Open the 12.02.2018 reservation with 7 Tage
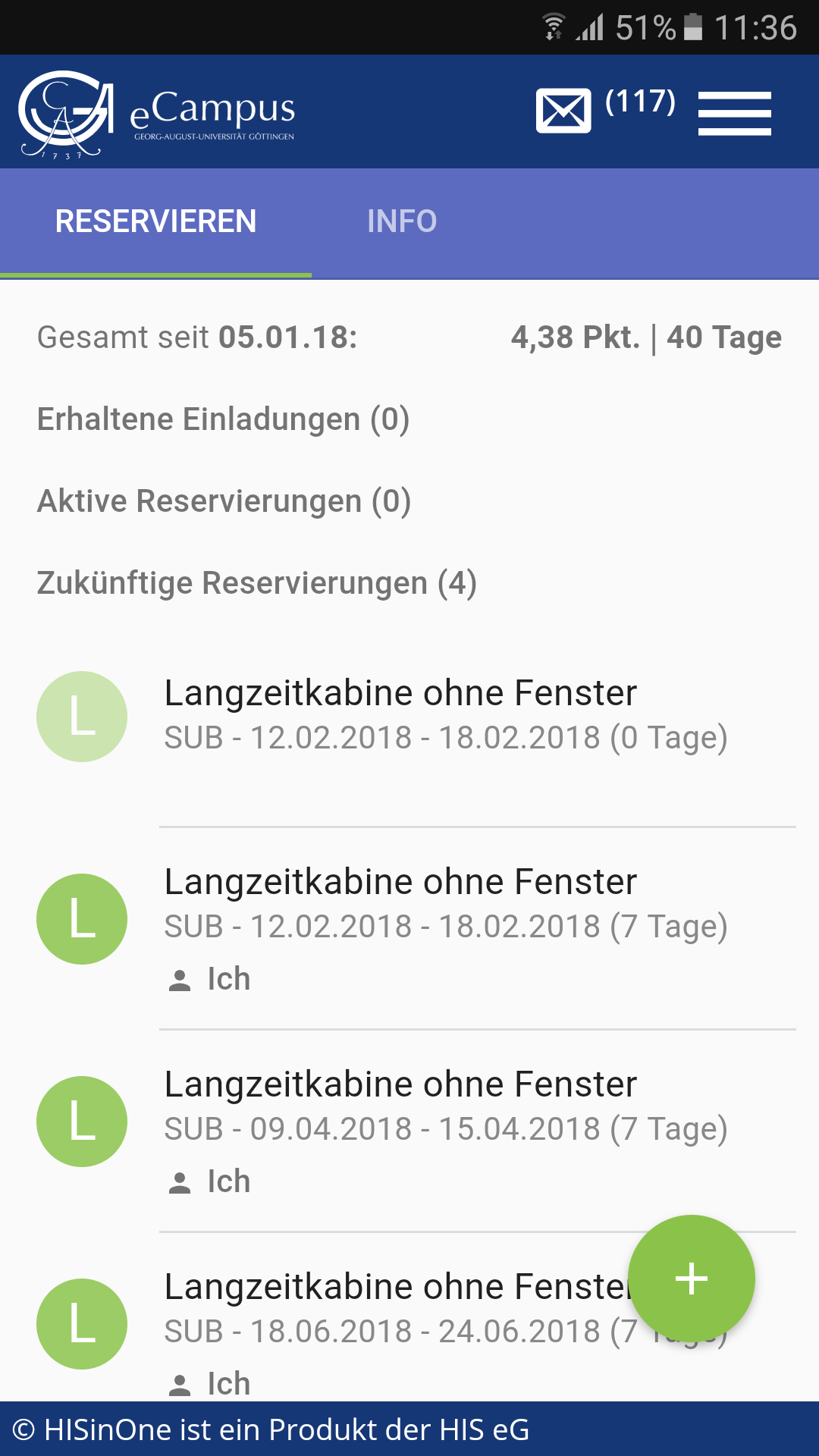 click(409, 927)
